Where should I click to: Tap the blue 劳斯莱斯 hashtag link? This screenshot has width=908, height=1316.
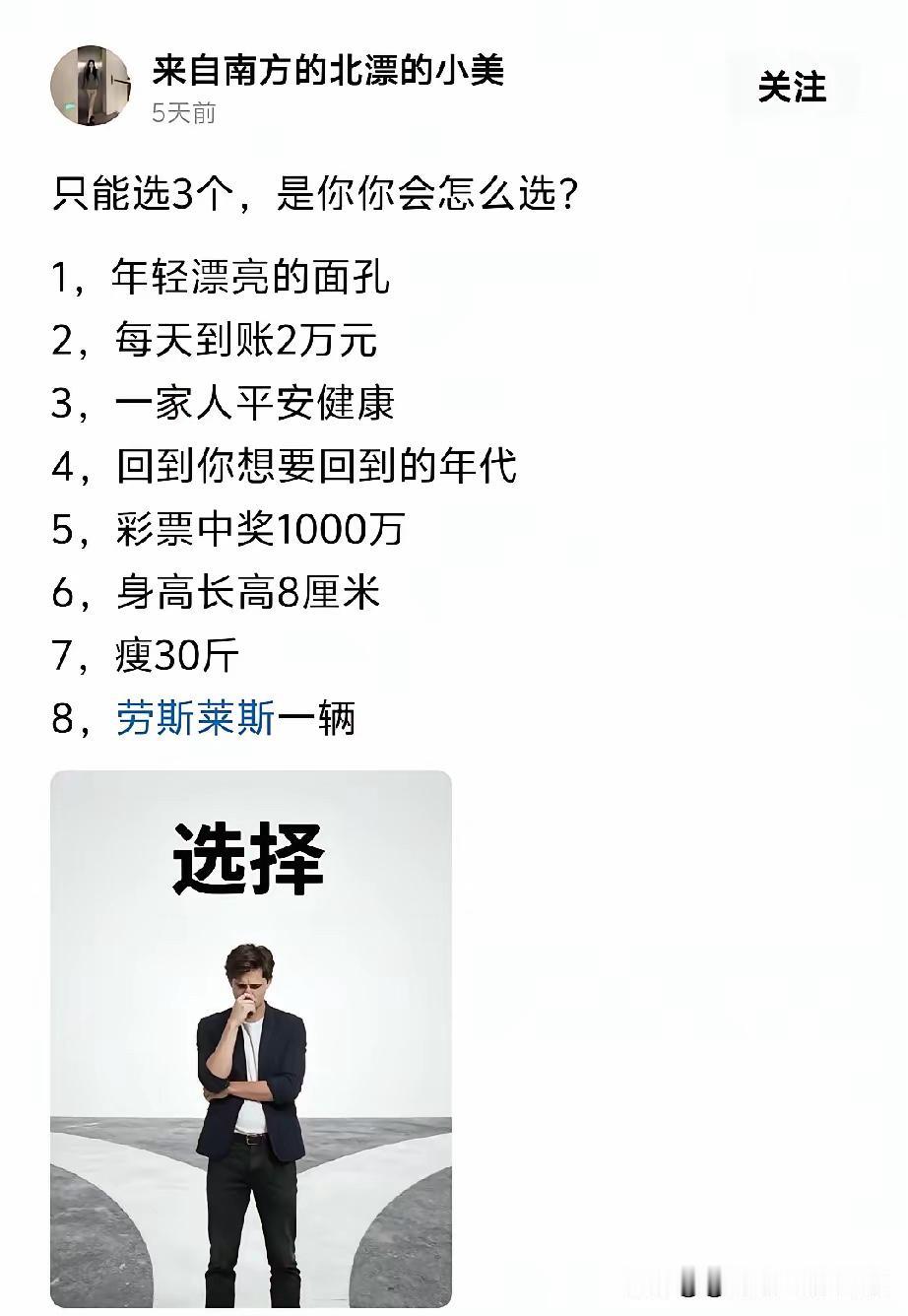194,719
